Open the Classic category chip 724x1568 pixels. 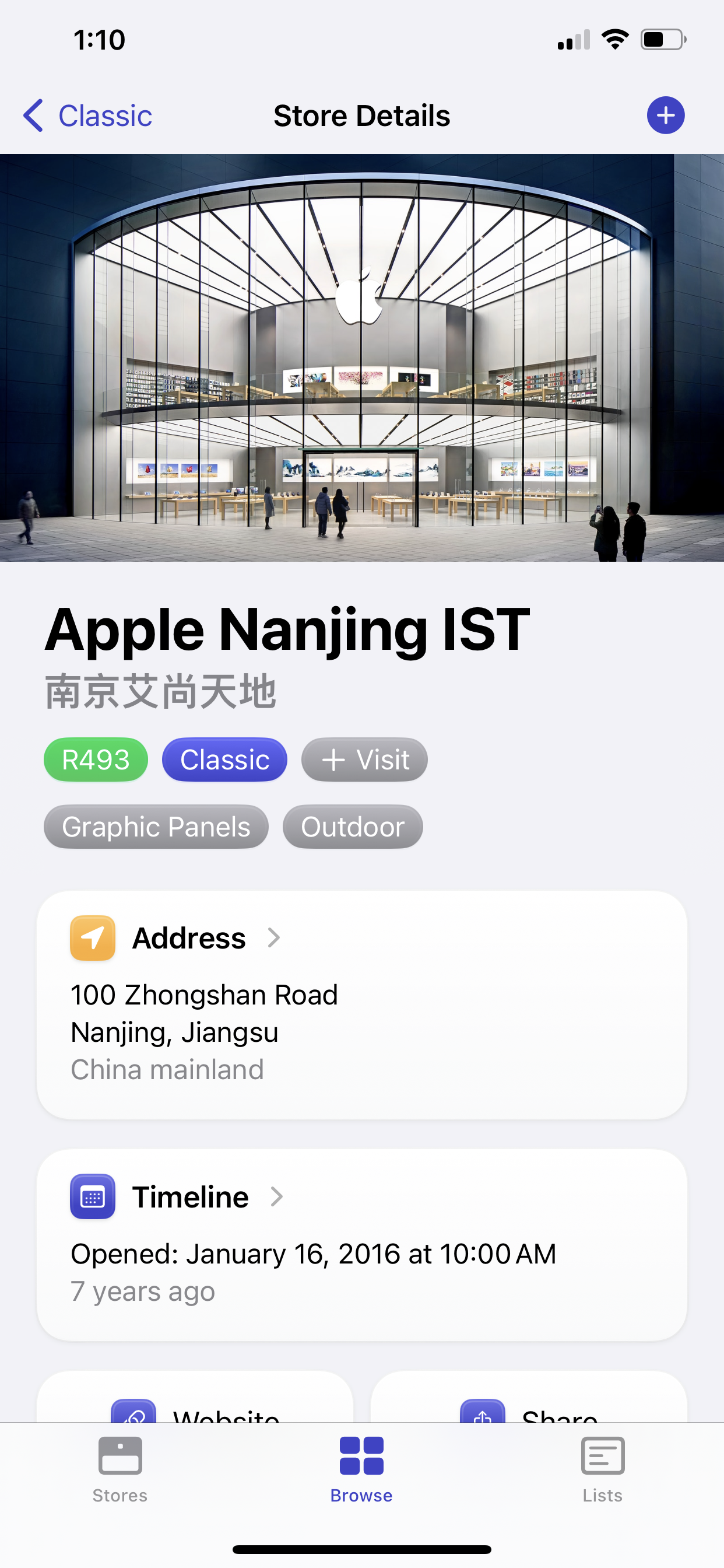pos(224,759)
